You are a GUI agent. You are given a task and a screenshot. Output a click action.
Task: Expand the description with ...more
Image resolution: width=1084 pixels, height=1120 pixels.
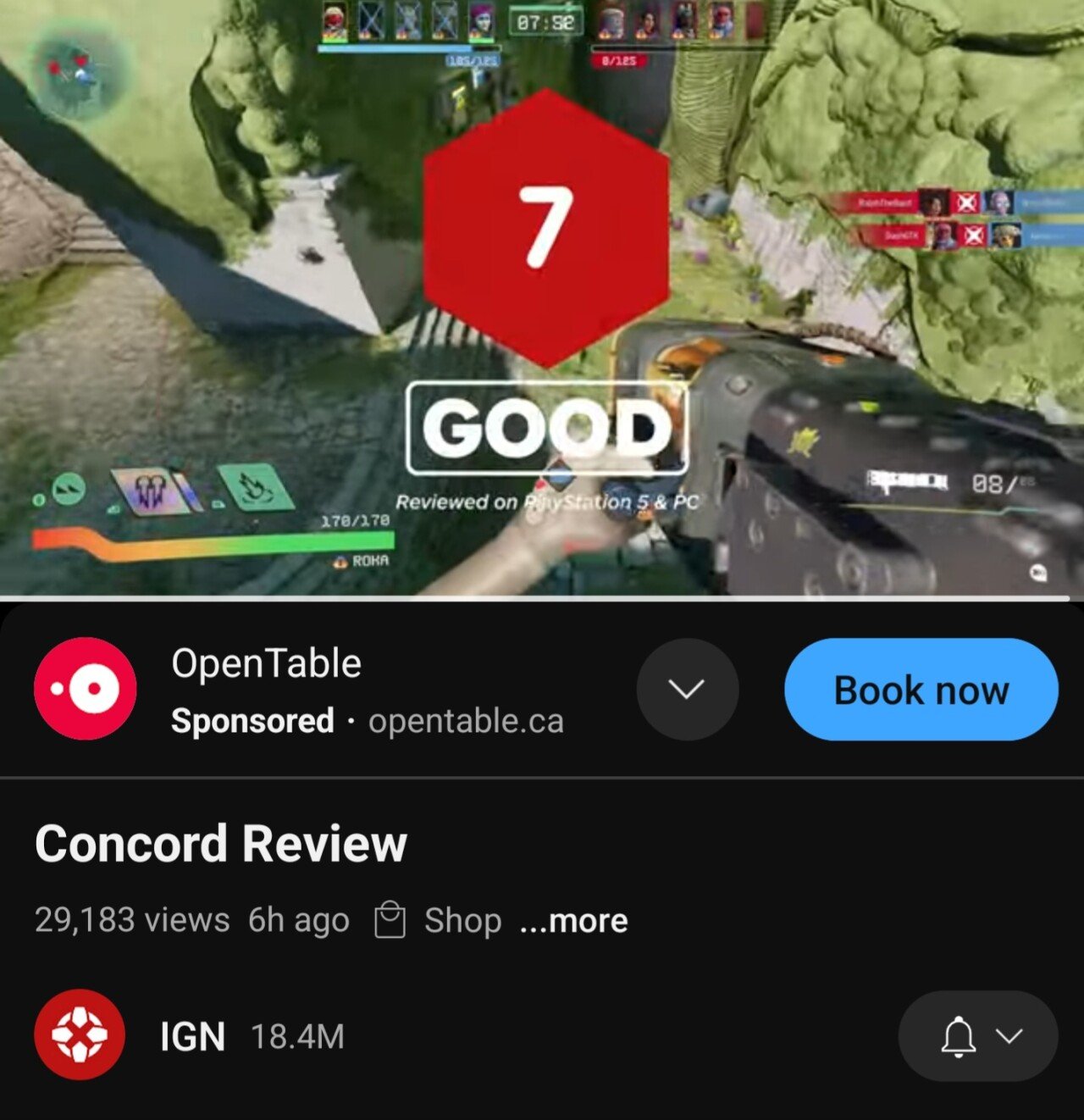573,920
